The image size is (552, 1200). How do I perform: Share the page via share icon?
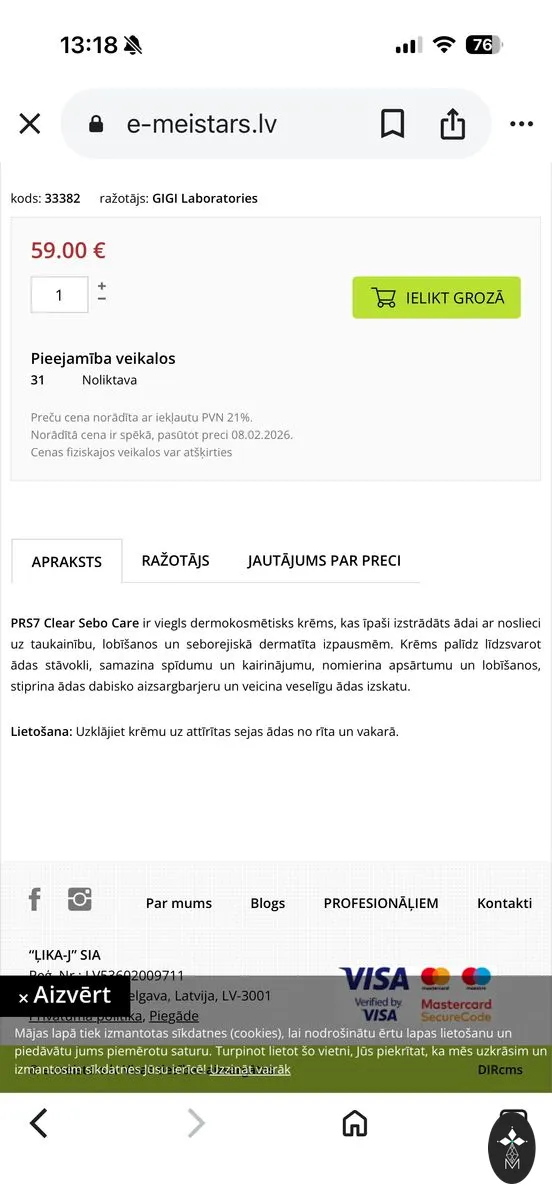point(453,123)
